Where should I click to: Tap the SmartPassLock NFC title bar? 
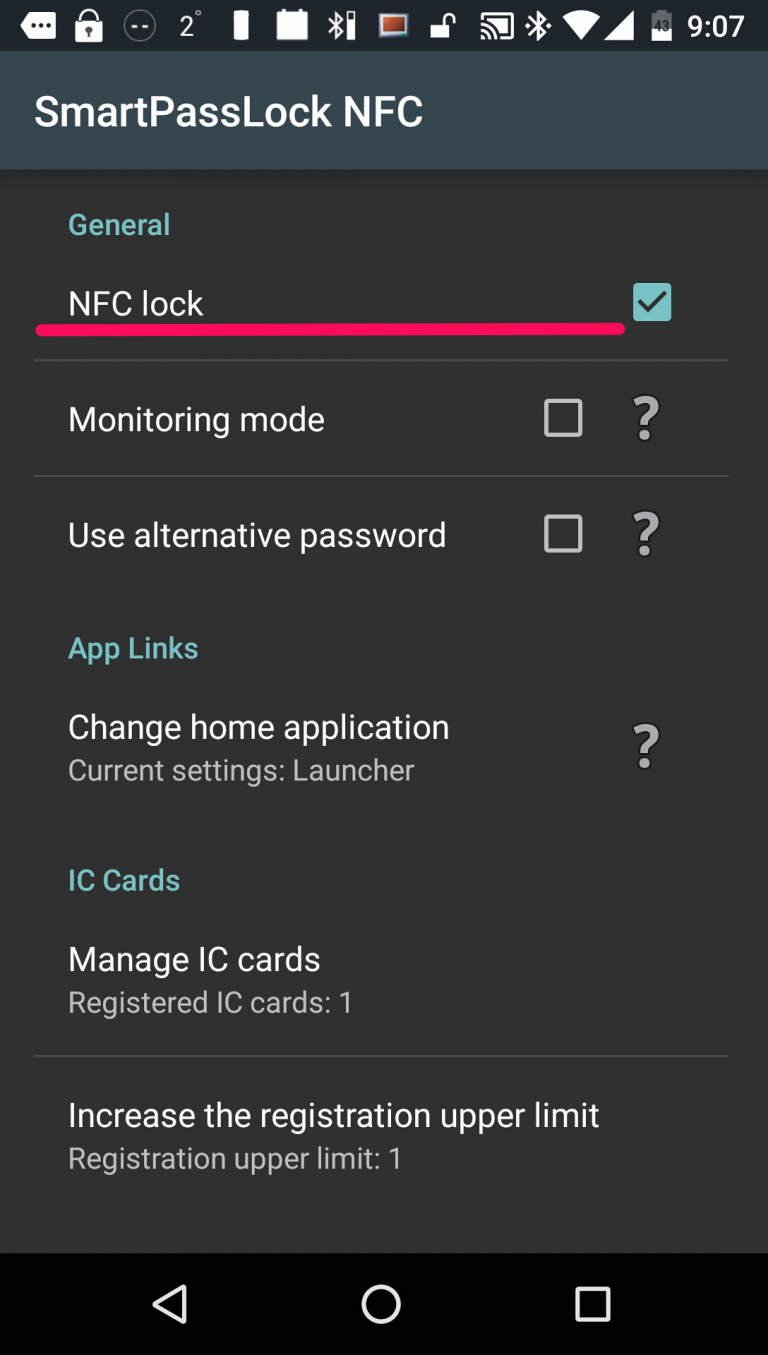[x=229, y=110]
